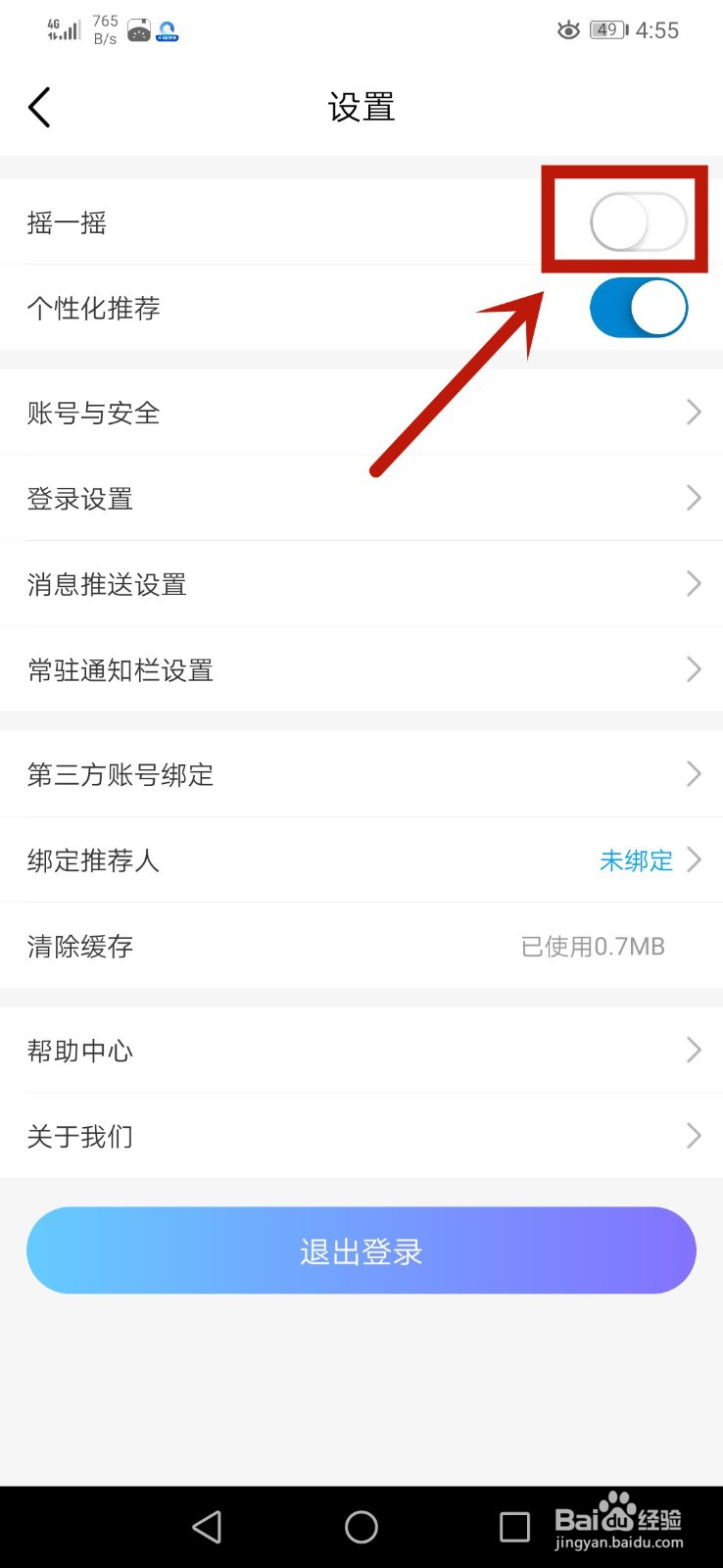The width and height of the screenshot is (723, 1568).
Task: Open 账号与安全 using the right chevron
Action: (694, 412)
